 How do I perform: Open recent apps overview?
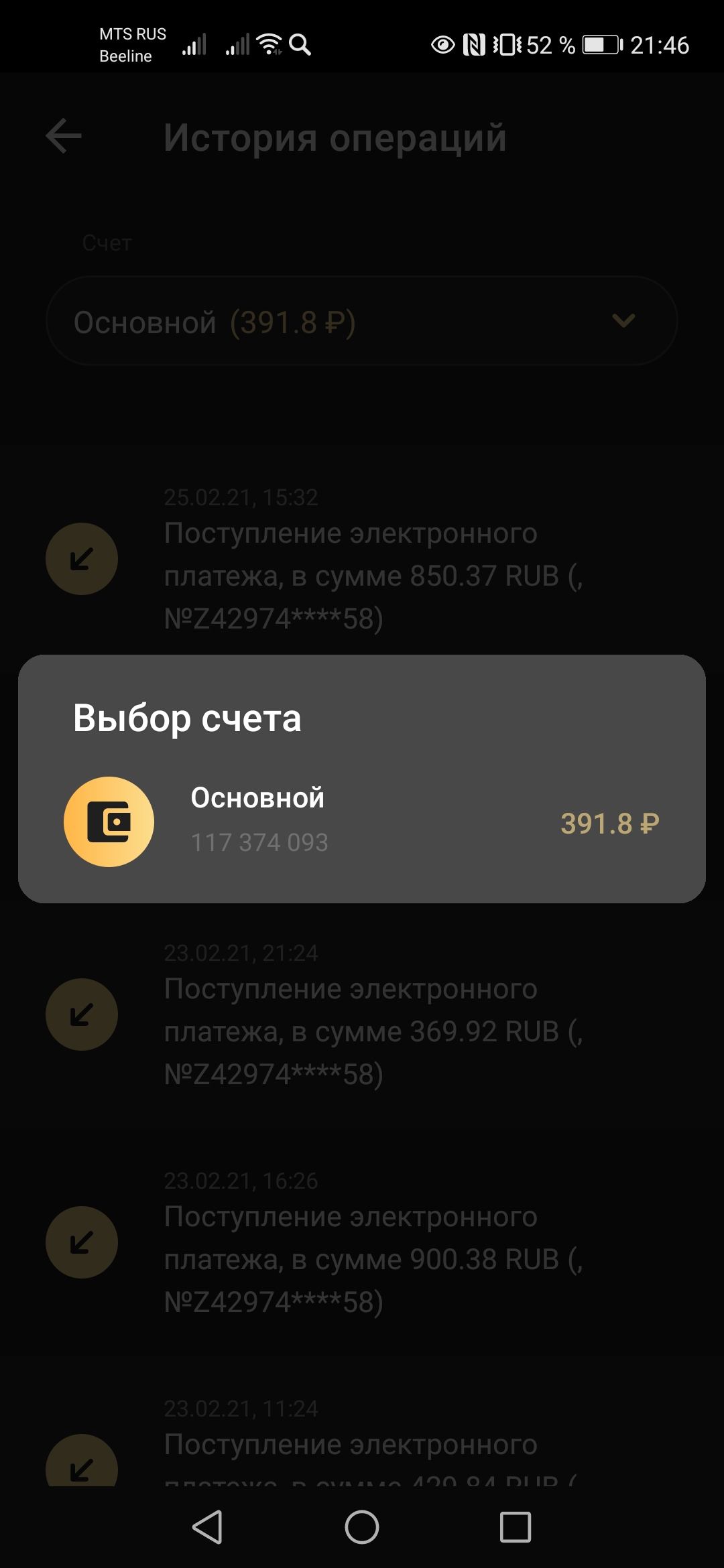pos(516,1527)
